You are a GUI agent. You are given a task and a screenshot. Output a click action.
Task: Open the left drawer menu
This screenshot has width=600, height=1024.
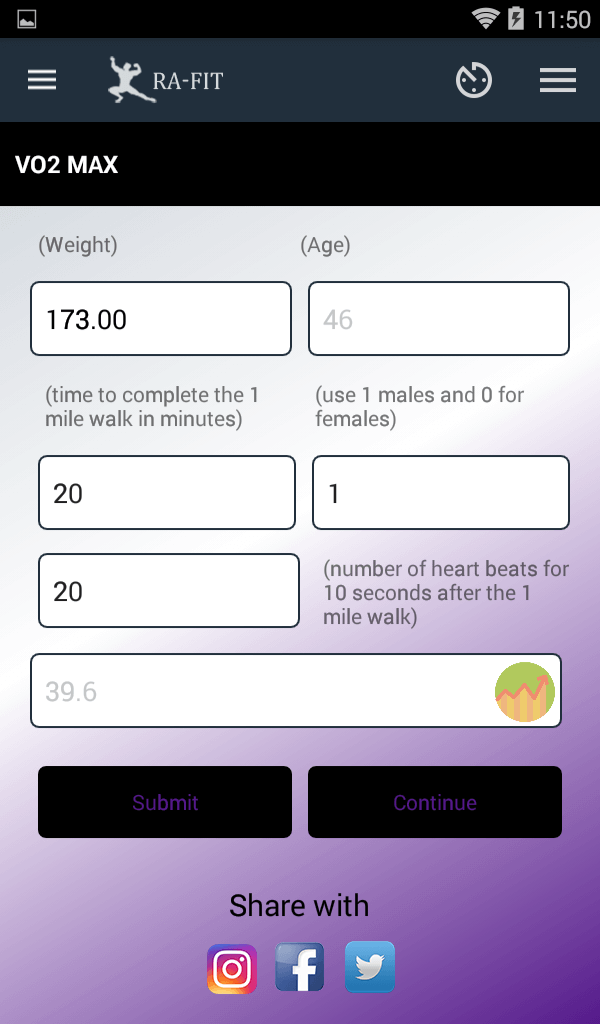tap(42, 81)
